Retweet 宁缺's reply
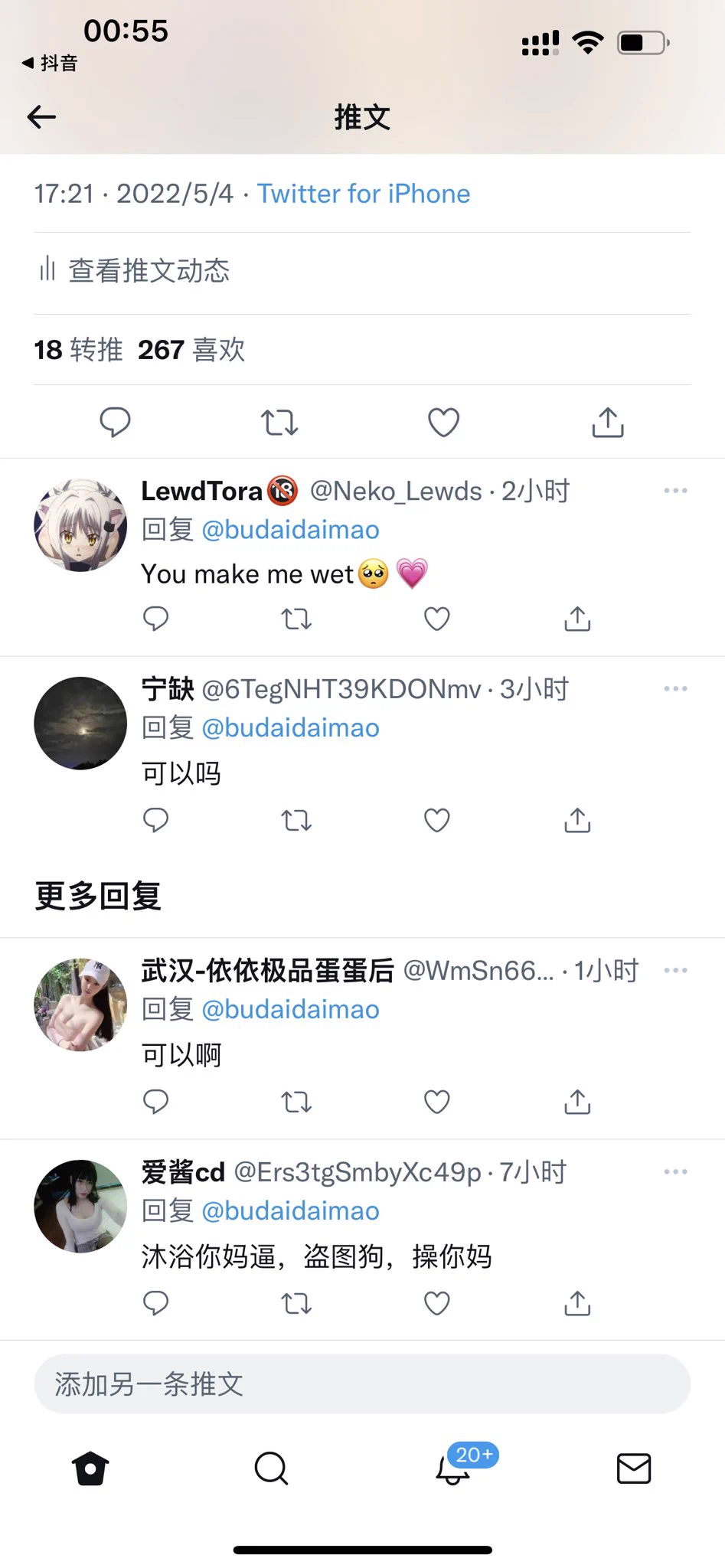The image size is (725, 1568). tap(296, 821)
